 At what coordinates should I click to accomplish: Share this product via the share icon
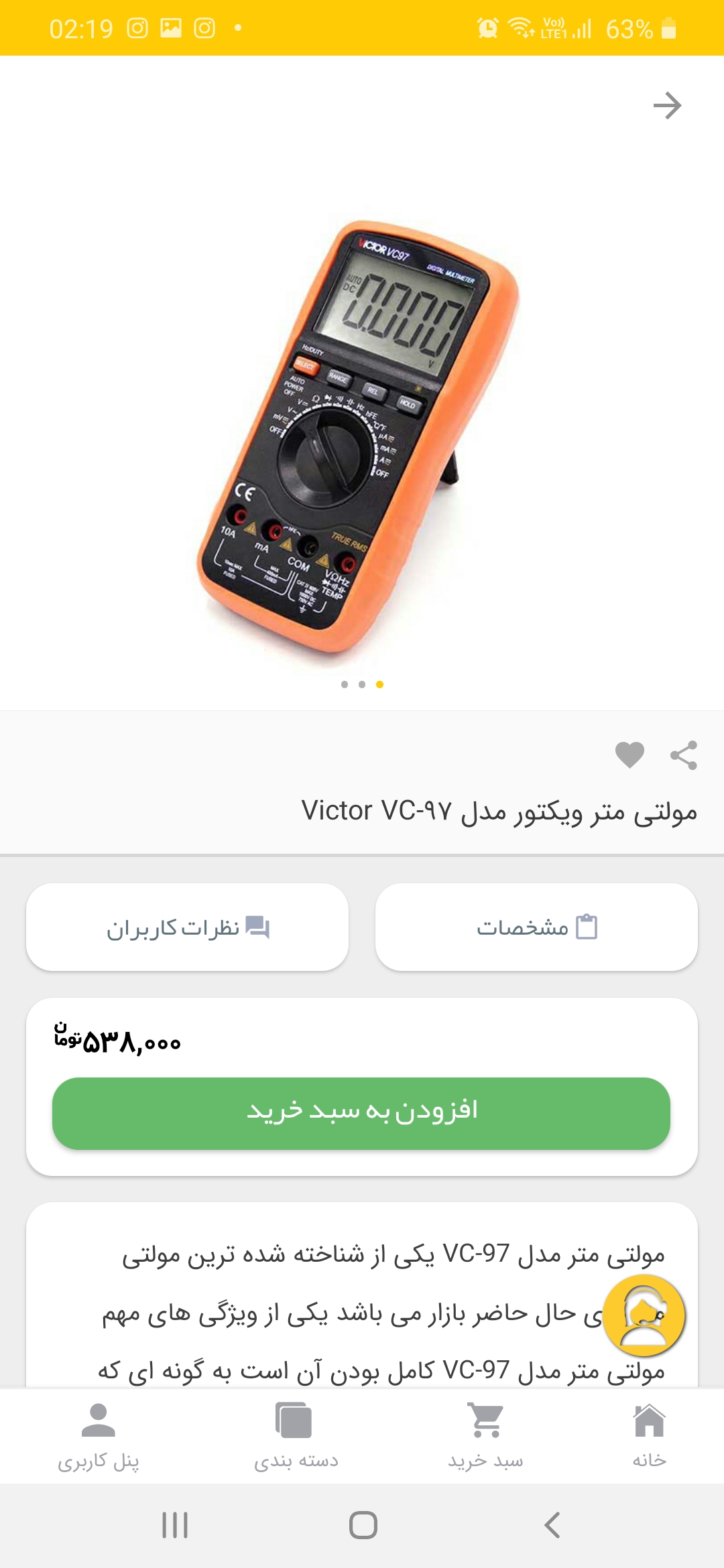tap(685, 756)
